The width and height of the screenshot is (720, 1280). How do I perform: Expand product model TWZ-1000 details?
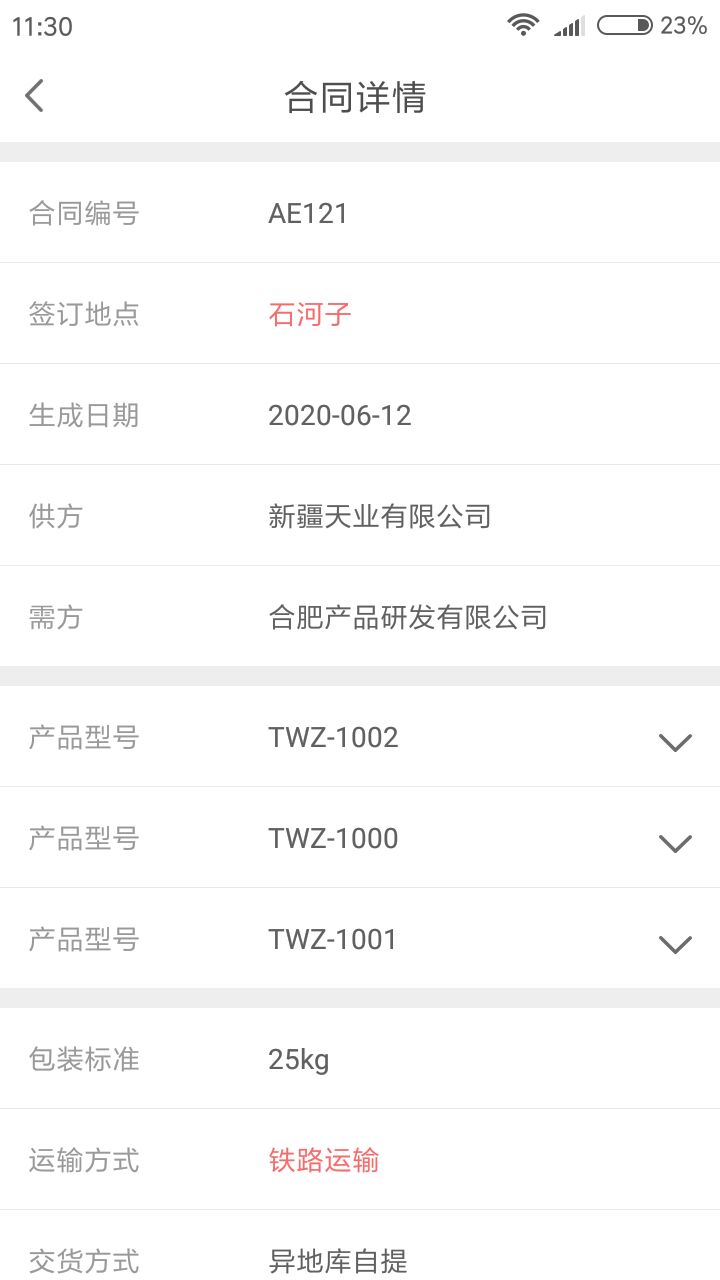click(675, 842)
